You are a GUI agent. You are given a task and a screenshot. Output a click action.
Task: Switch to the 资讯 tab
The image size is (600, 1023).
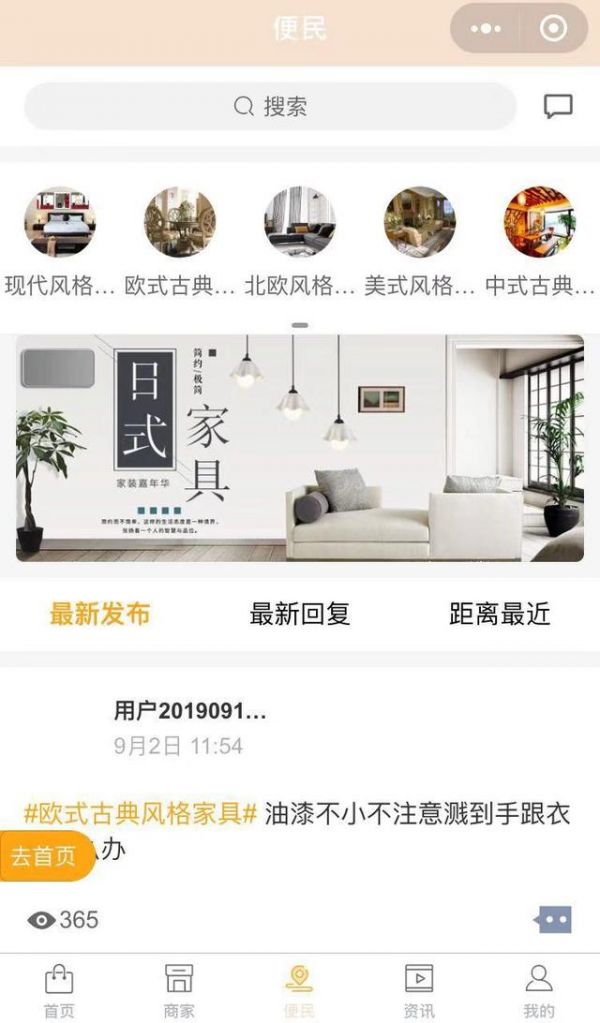click(x=419, y=990)
